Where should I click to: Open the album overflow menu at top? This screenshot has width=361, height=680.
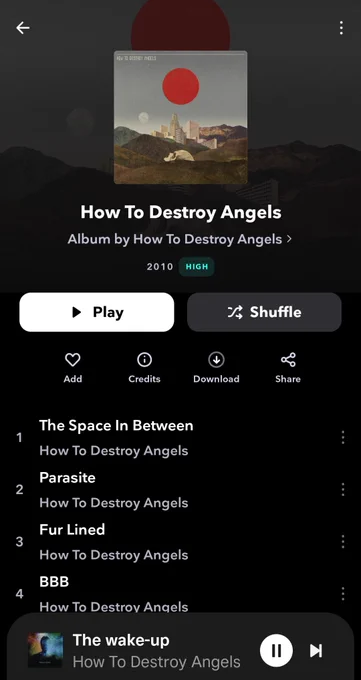coord(341,28)
